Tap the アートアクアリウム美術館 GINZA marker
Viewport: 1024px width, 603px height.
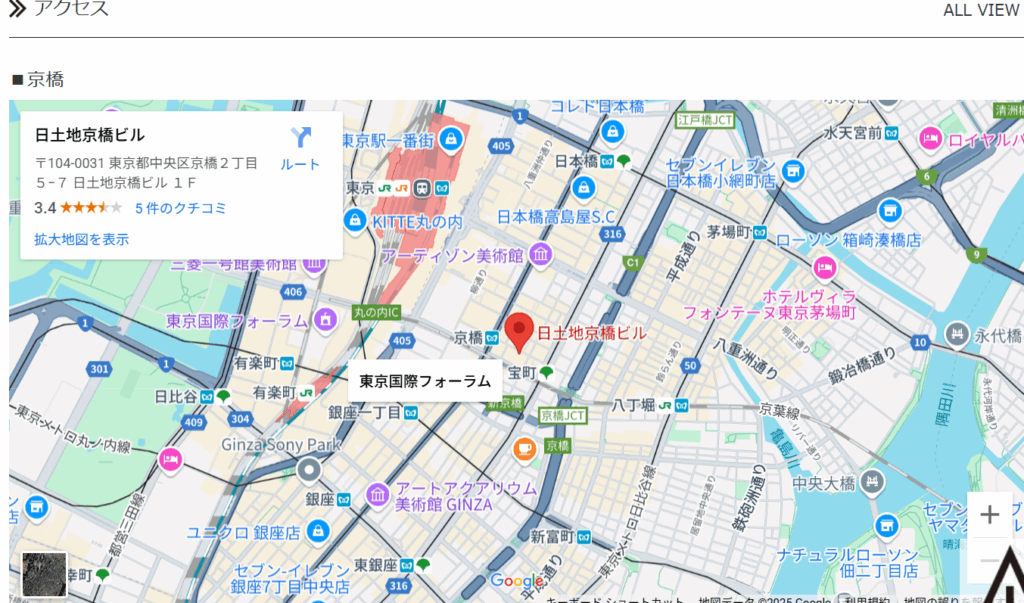377,494
